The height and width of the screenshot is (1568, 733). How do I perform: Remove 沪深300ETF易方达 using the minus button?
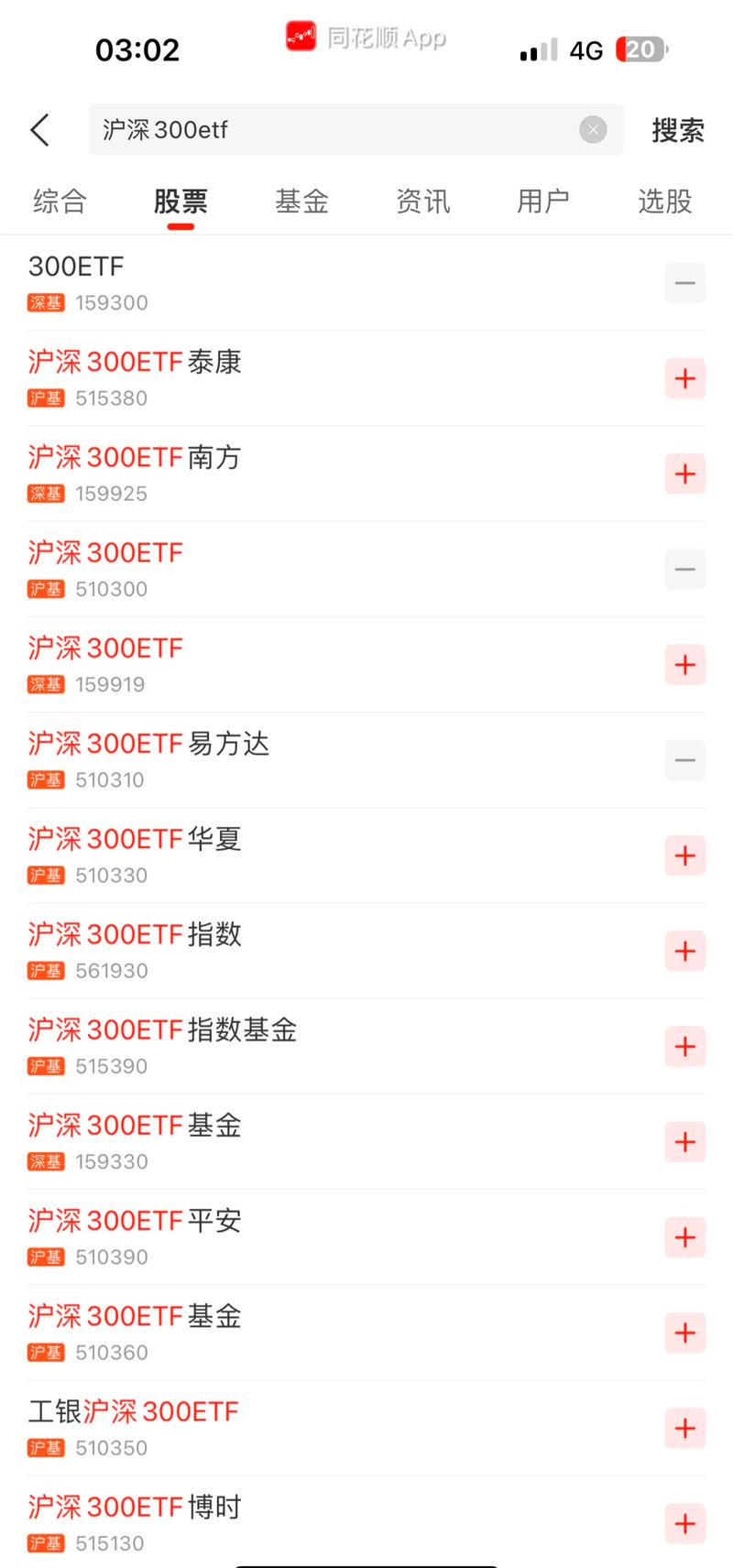[684, 760]
